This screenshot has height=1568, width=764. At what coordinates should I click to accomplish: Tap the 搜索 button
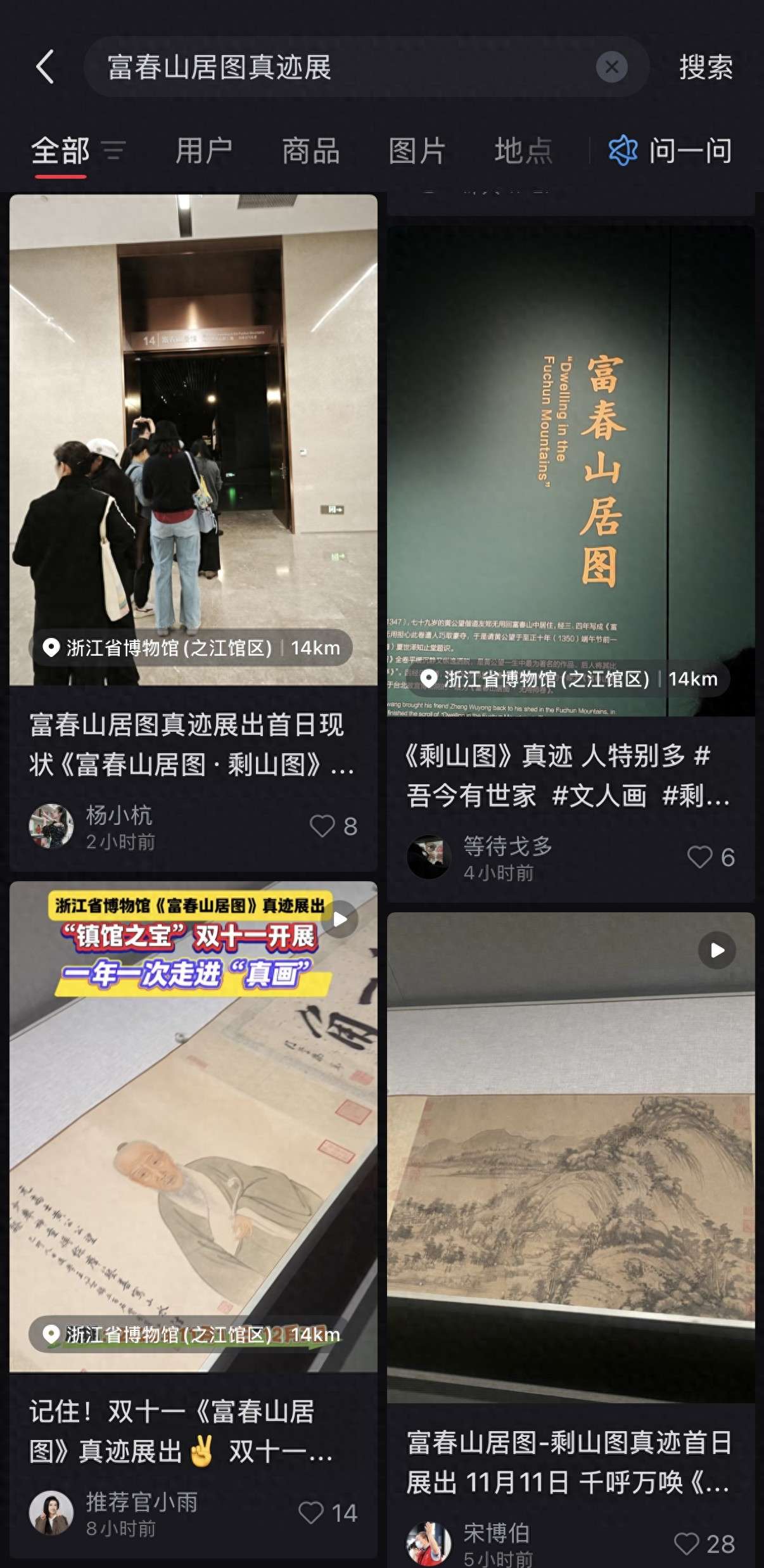pyautogui.click(x=706, y=67)
